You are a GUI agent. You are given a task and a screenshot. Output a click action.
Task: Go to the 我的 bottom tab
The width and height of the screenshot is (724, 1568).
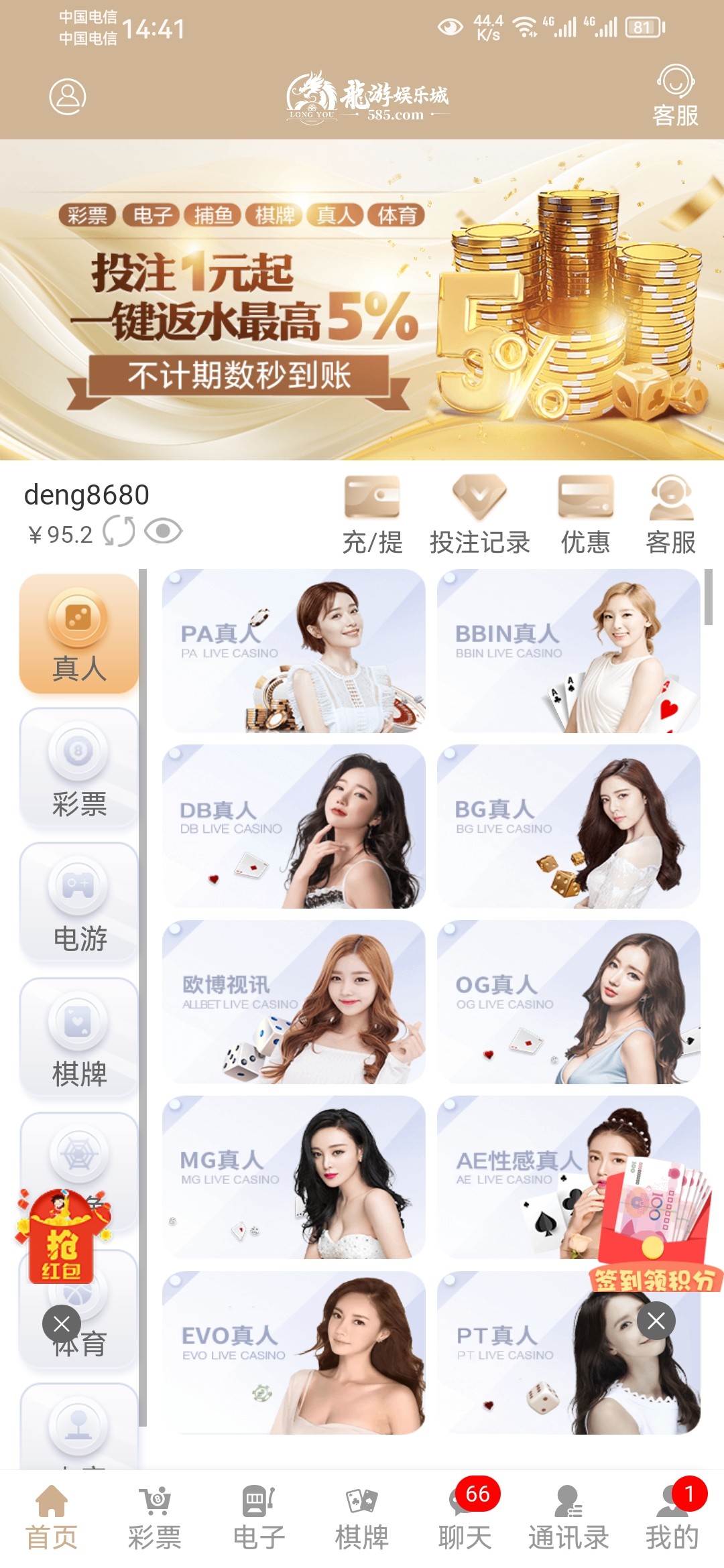(x=672, y=1520)
